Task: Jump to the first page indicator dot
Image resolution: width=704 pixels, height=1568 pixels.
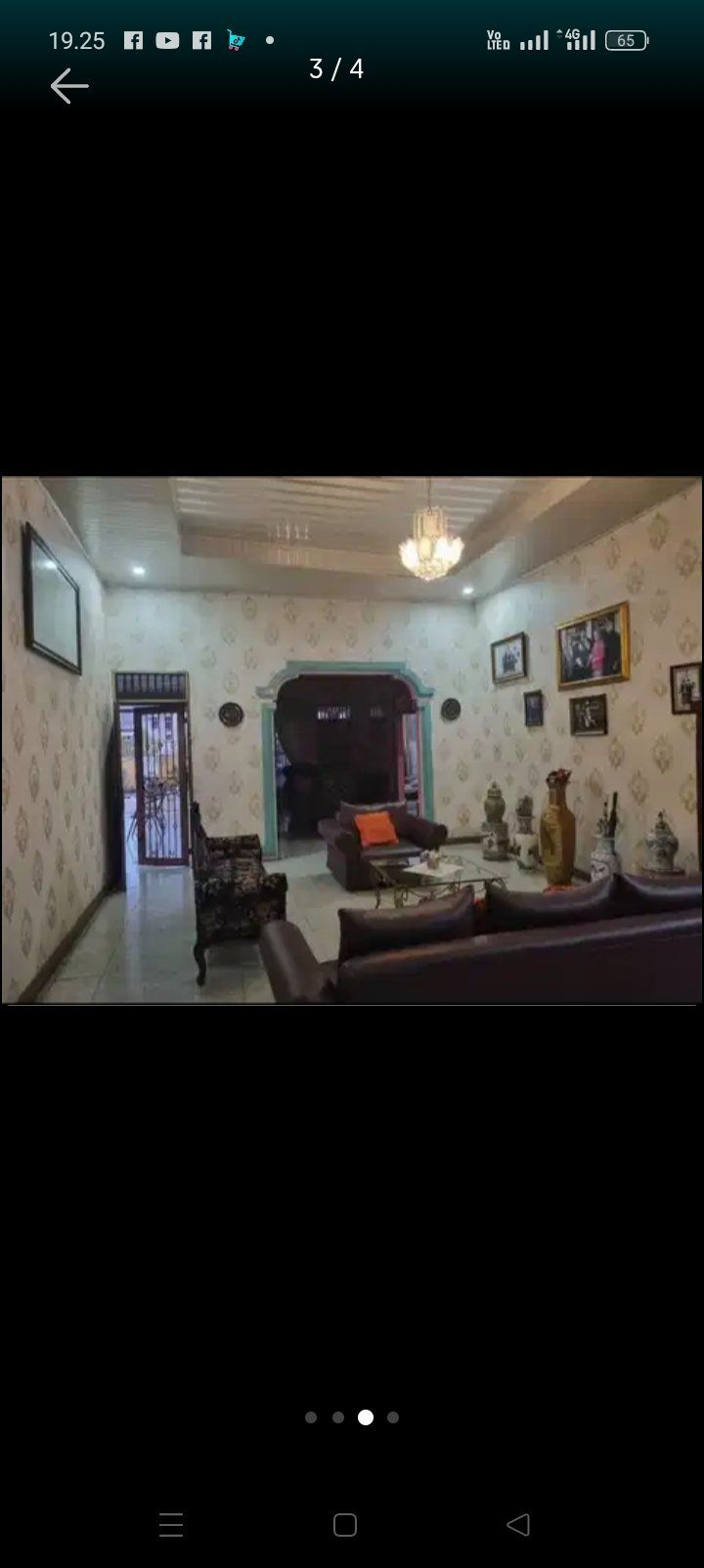Action: tap(311, 1417)
